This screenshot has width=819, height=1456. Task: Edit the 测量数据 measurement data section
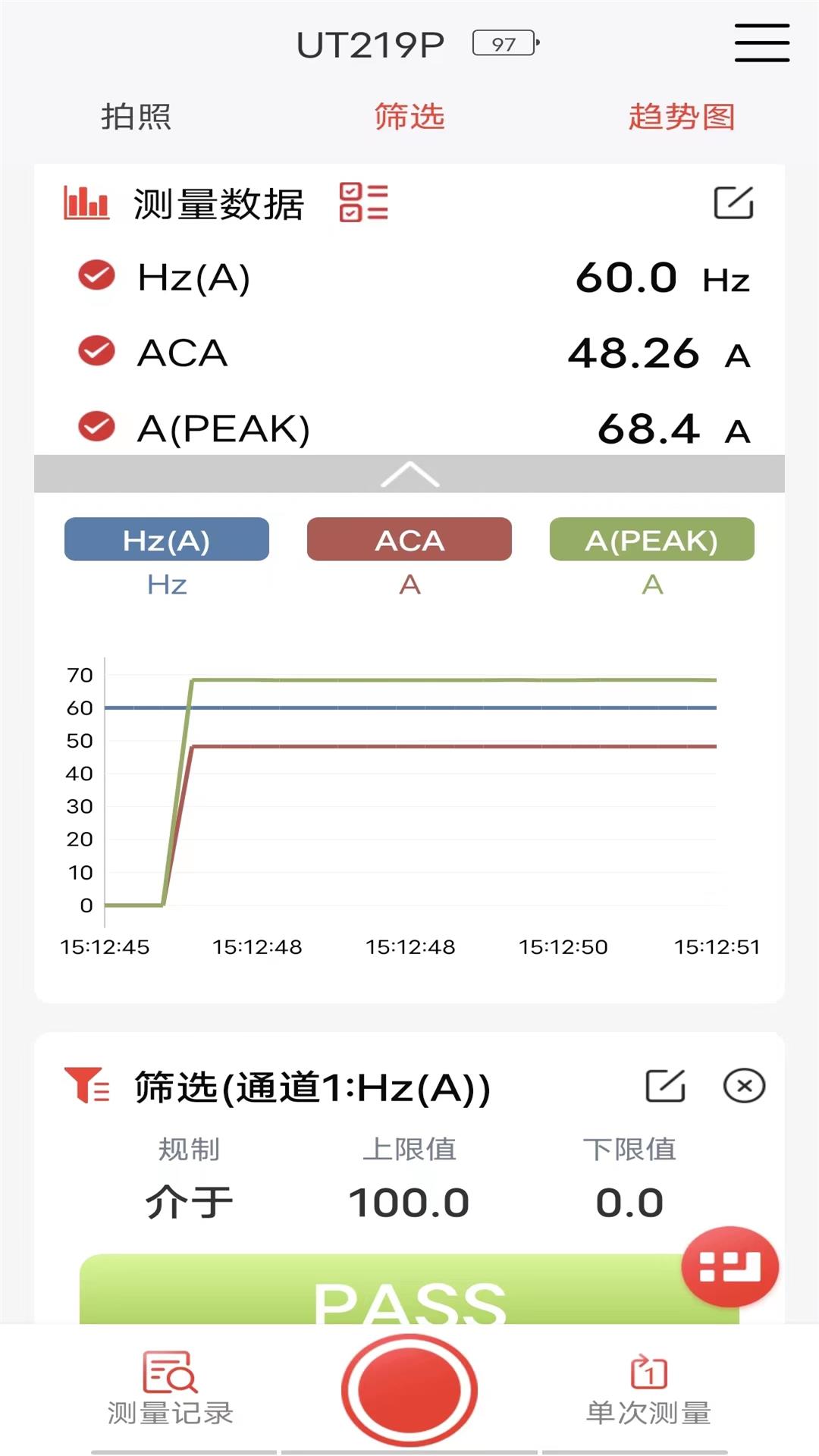click(733, 202)
